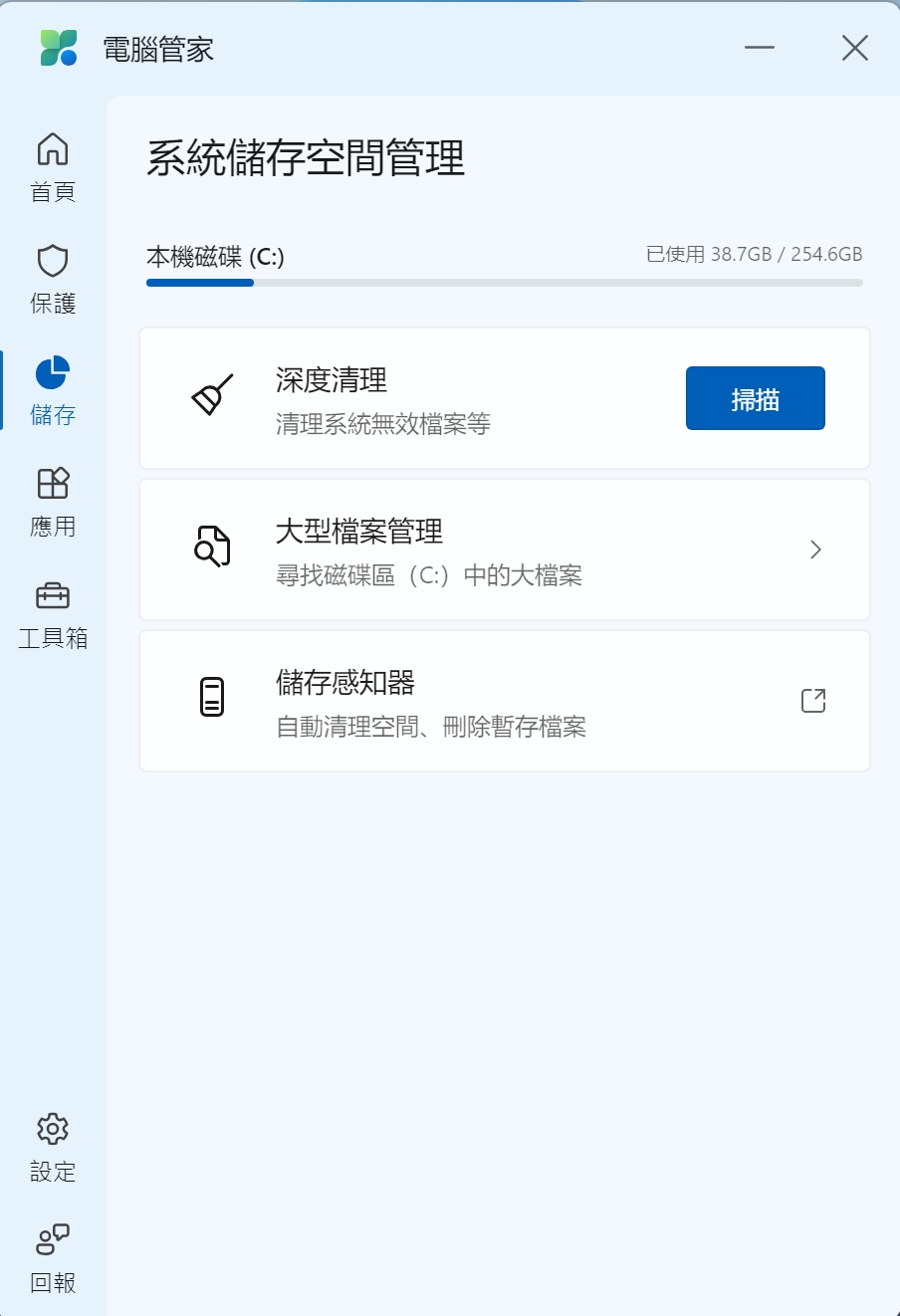Open 設定 in the sidebar

point(53,1147)
